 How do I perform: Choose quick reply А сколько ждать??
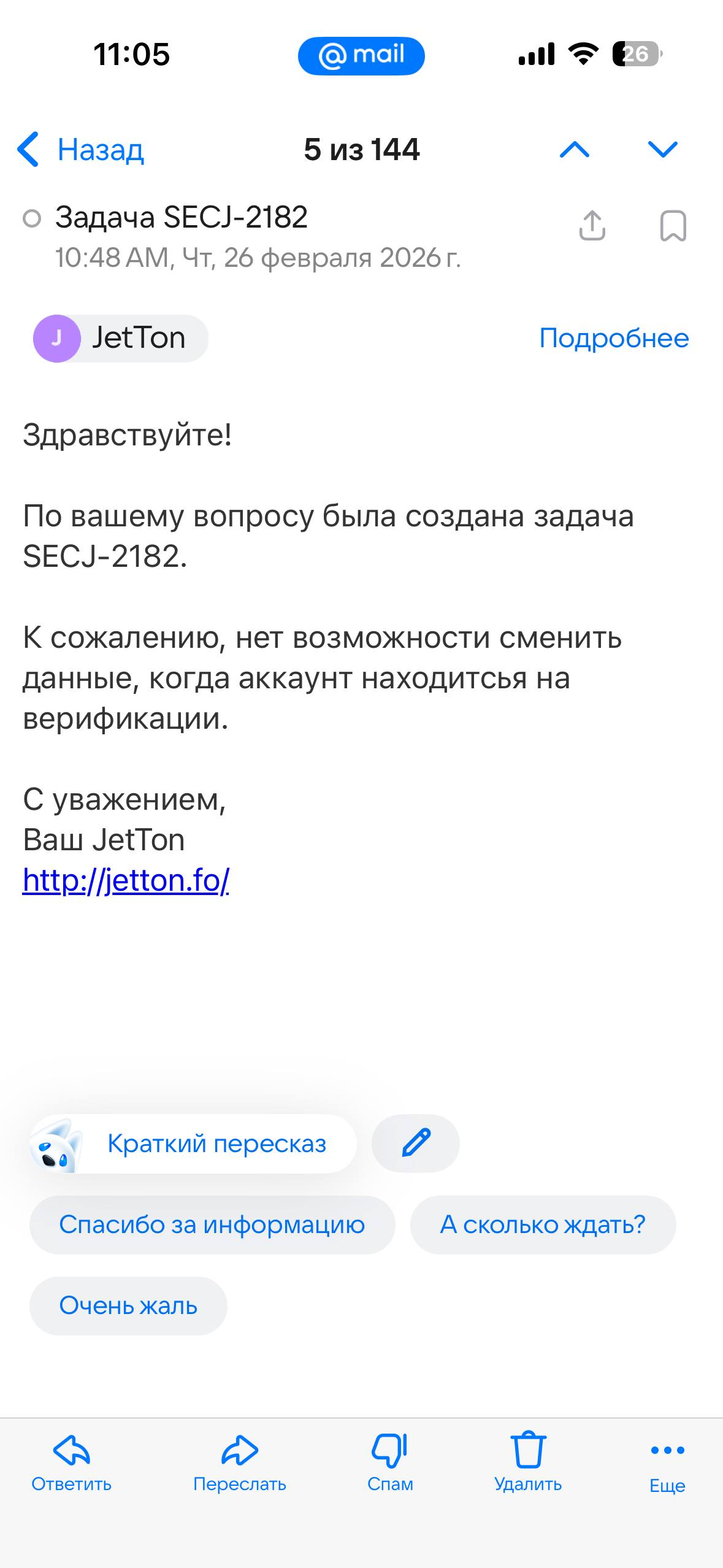click(x=543, y=1224)
